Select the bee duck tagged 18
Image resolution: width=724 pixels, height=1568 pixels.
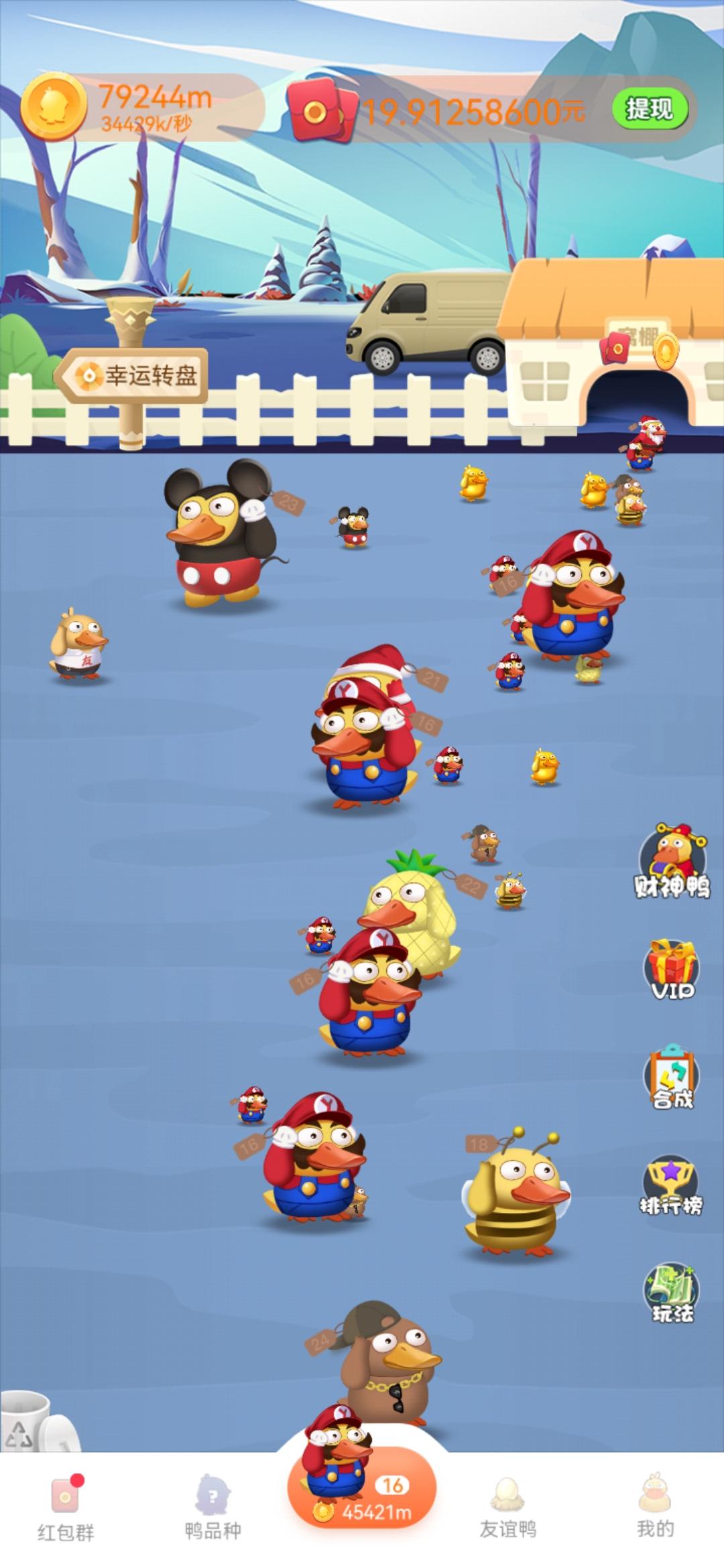click(x=515, y=1199)
